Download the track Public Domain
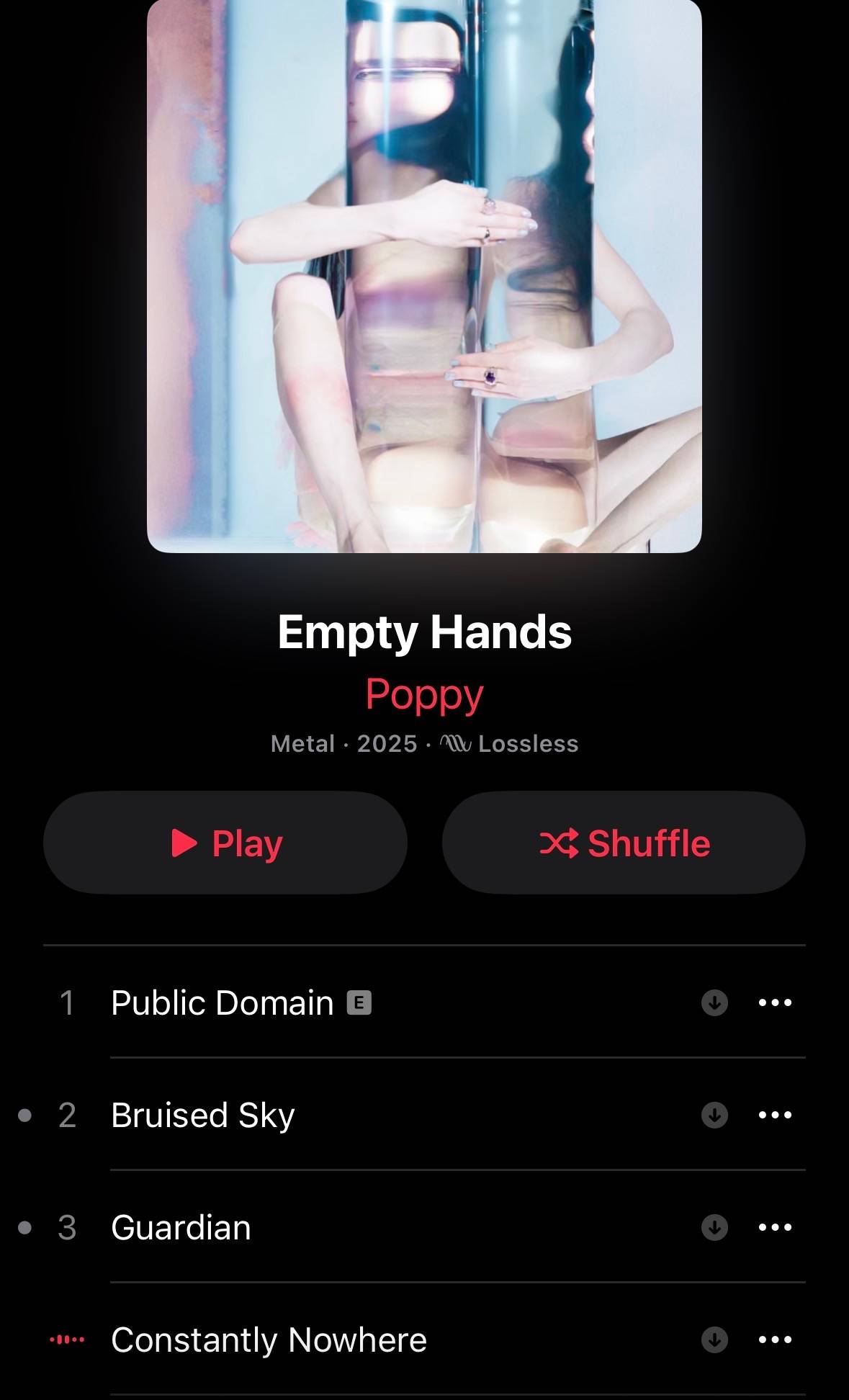 [x=714, y=1002]
